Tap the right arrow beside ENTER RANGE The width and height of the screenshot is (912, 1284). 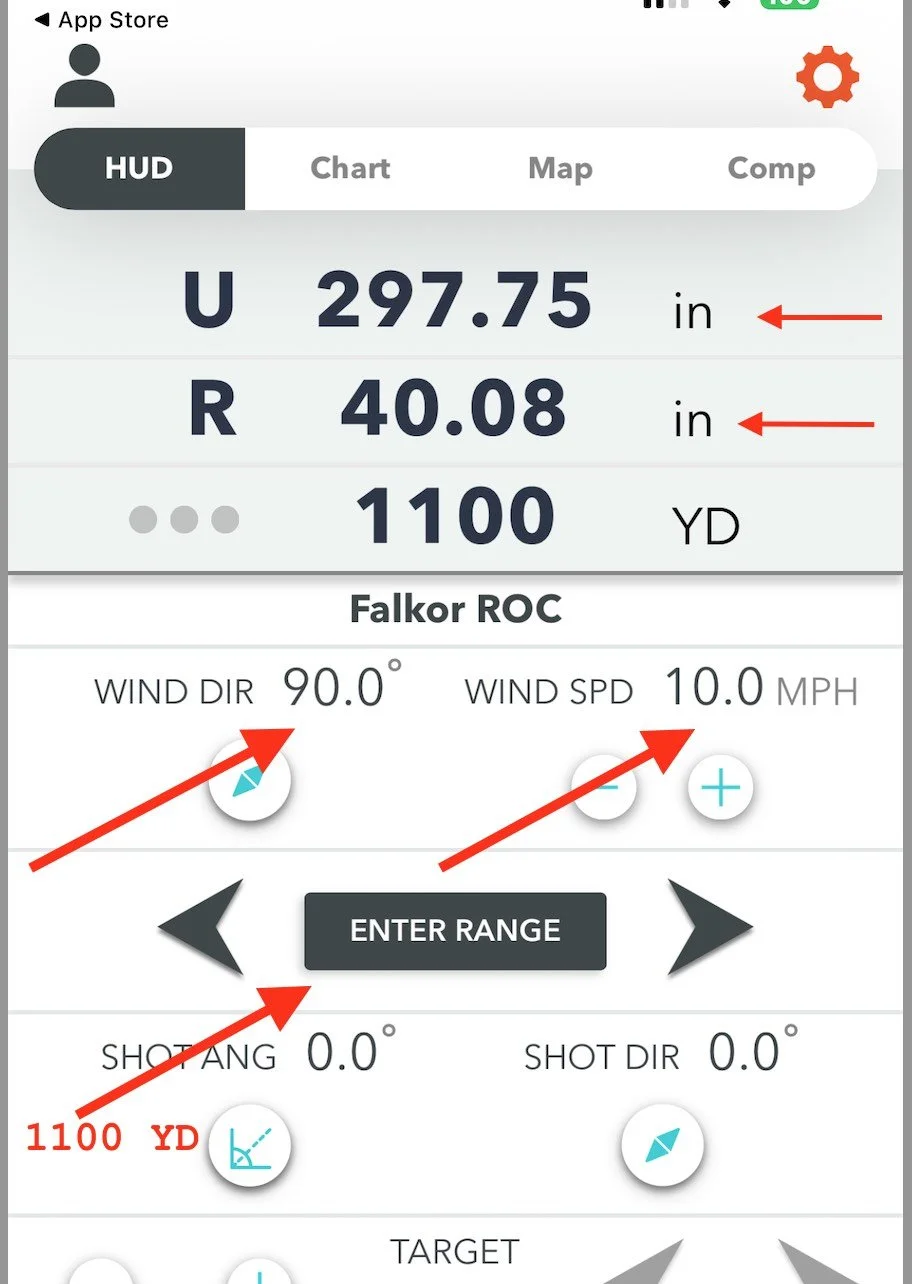coord(708,927)
